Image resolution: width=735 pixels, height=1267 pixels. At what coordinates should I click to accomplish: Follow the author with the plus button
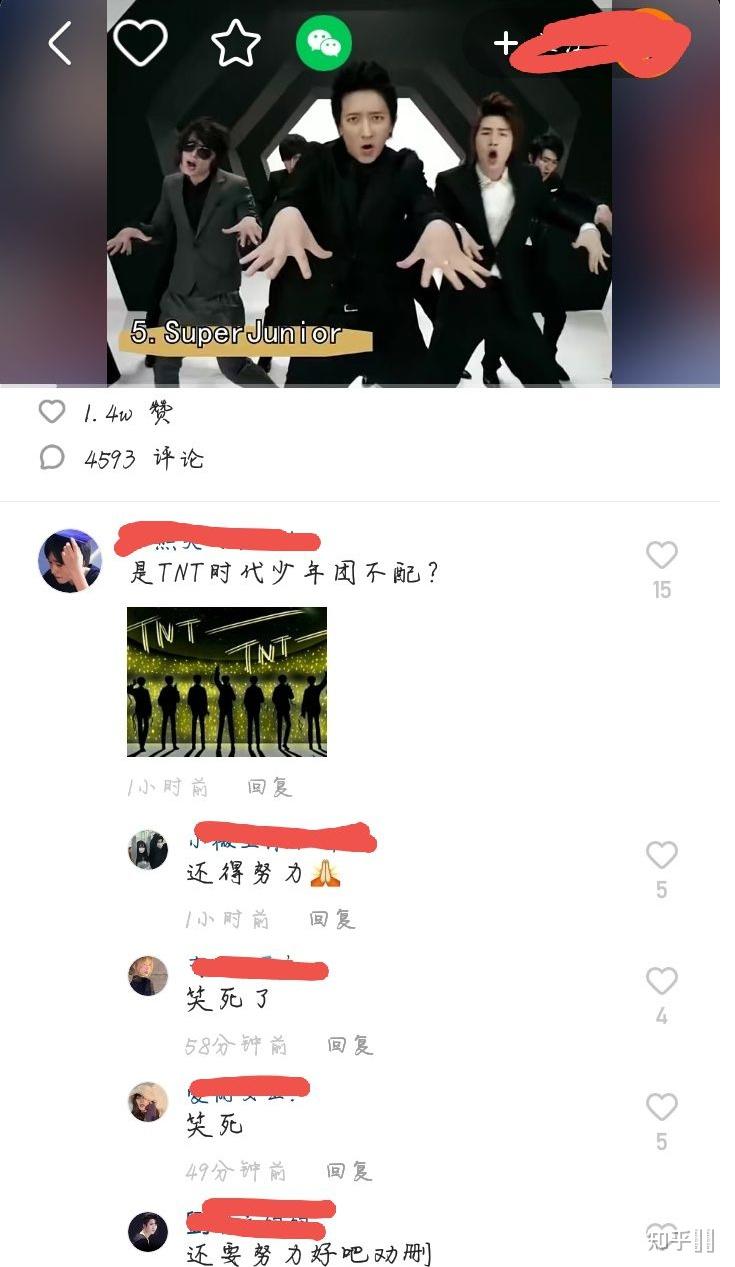tap(505, 43)
